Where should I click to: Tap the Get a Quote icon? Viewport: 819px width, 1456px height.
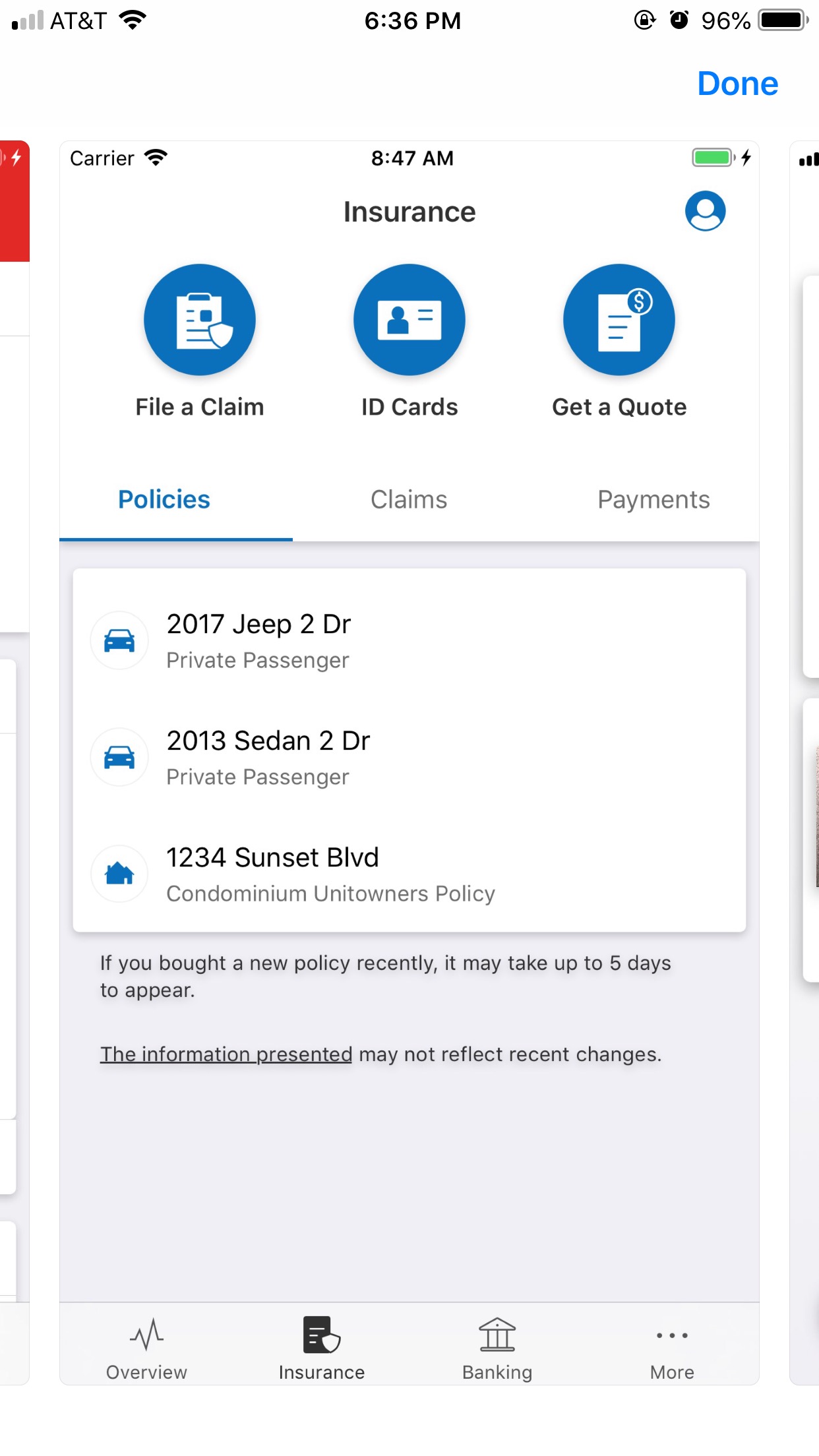click(618, 319)
